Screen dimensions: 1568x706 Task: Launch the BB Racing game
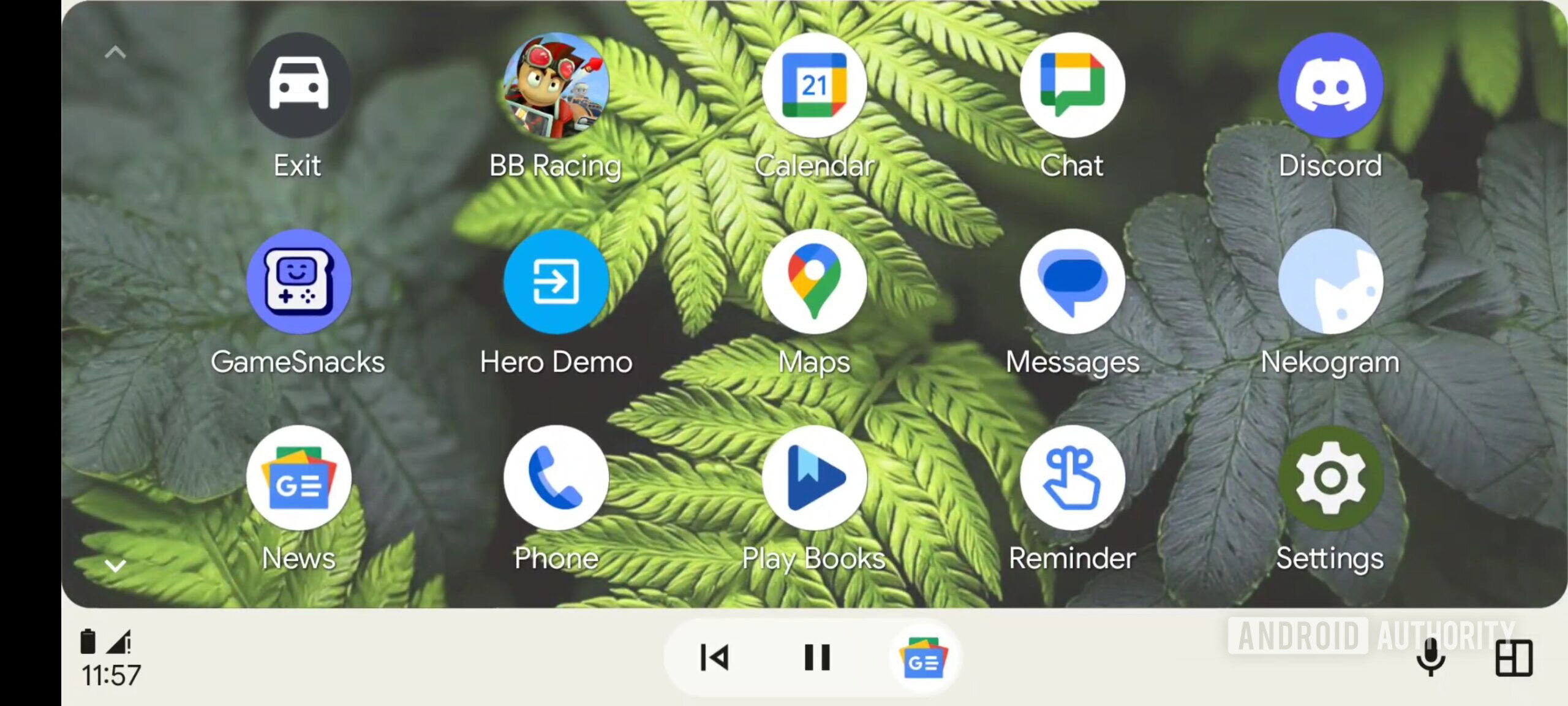point(556,85)
